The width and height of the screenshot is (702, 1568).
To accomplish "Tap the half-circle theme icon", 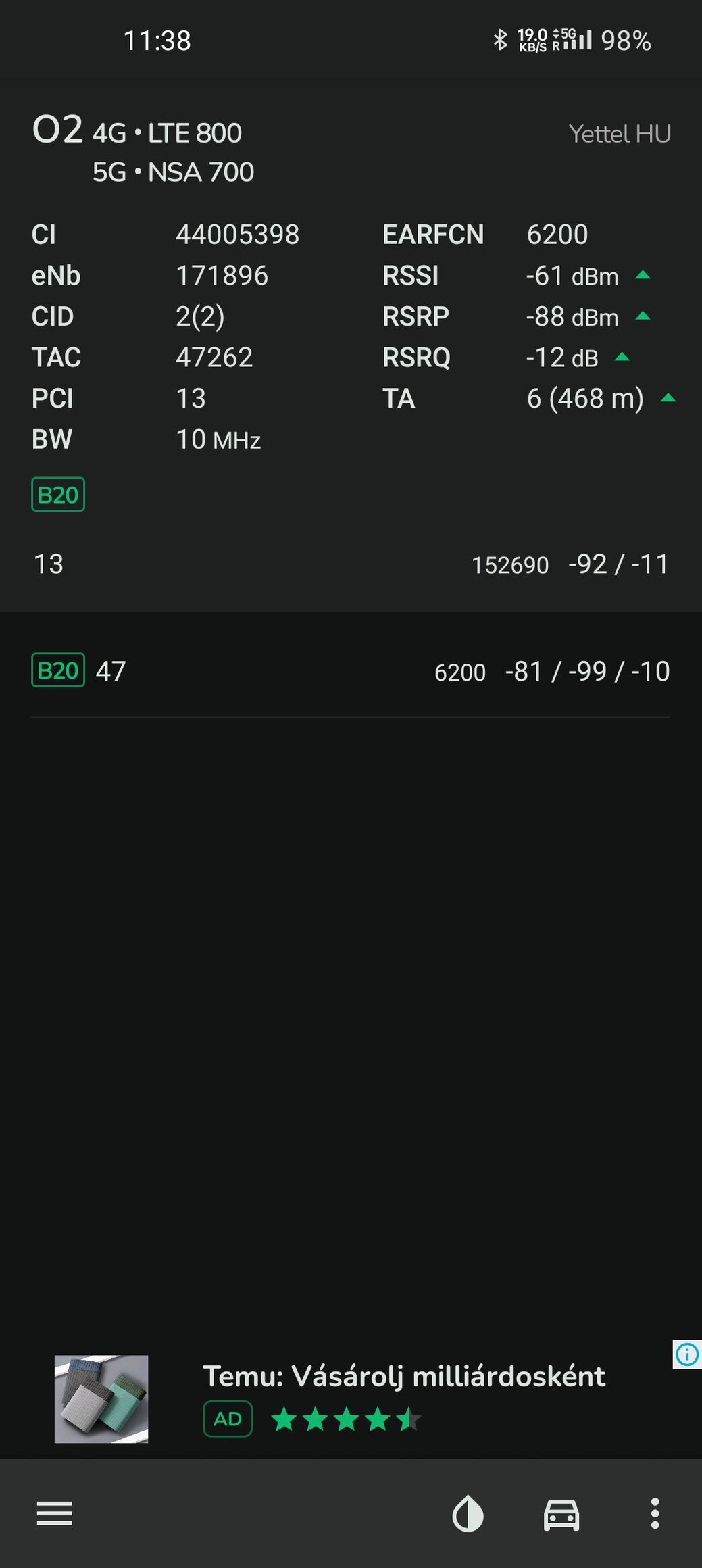I will tap(468, 1514).
